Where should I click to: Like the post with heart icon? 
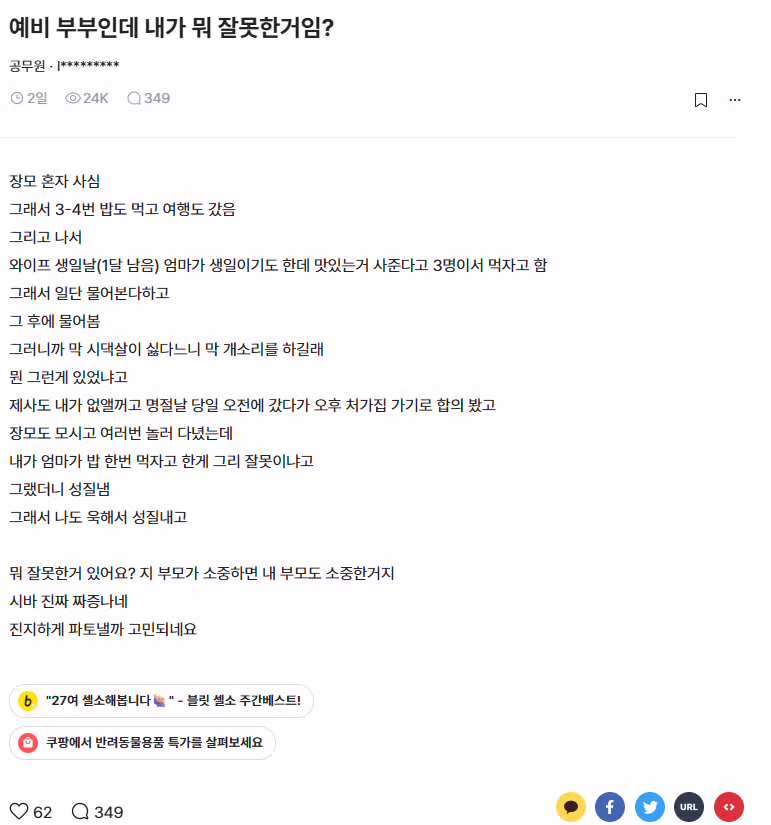click(x=19, y=811)
